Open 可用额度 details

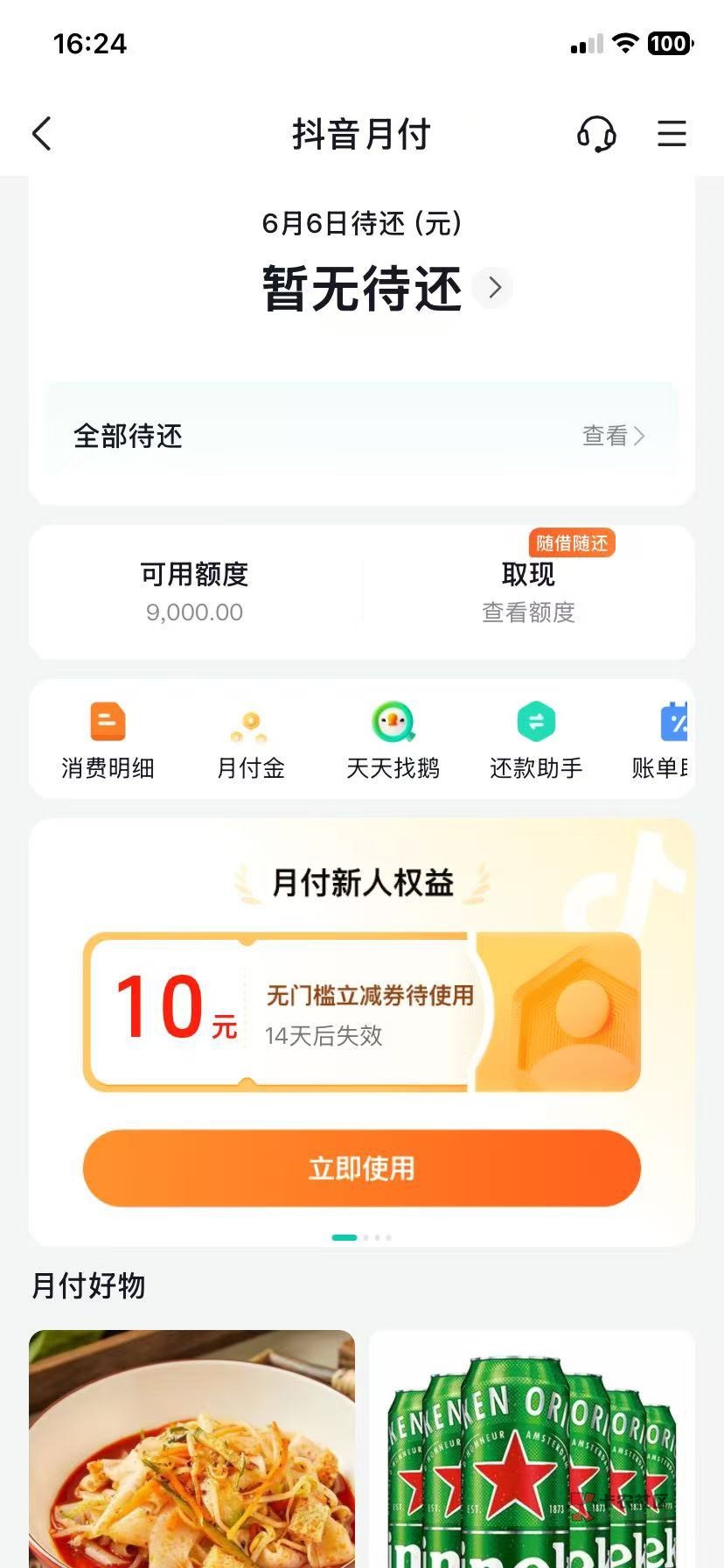195,592
